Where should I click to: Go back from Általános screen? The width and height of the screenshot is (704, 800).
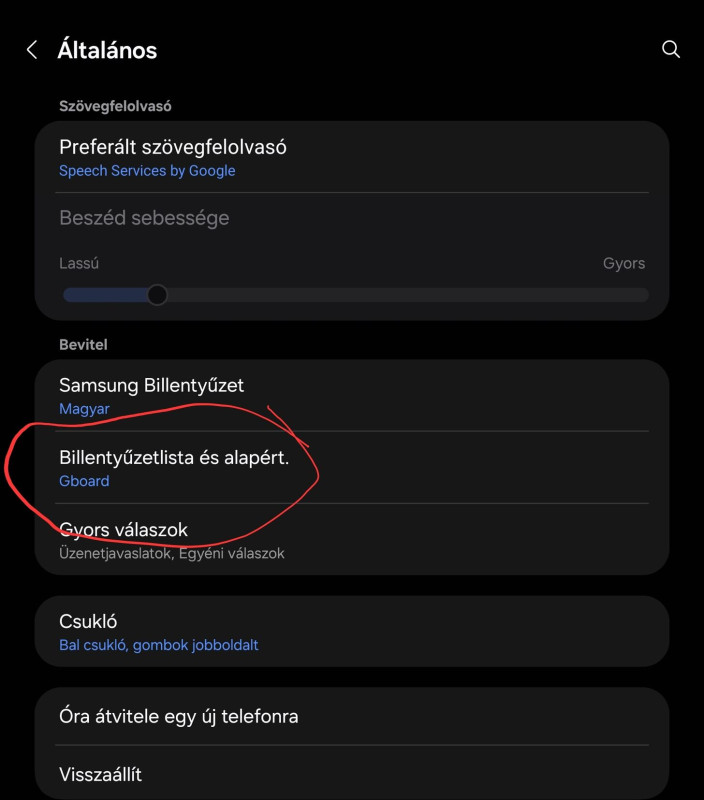click(x=32, y=50)
